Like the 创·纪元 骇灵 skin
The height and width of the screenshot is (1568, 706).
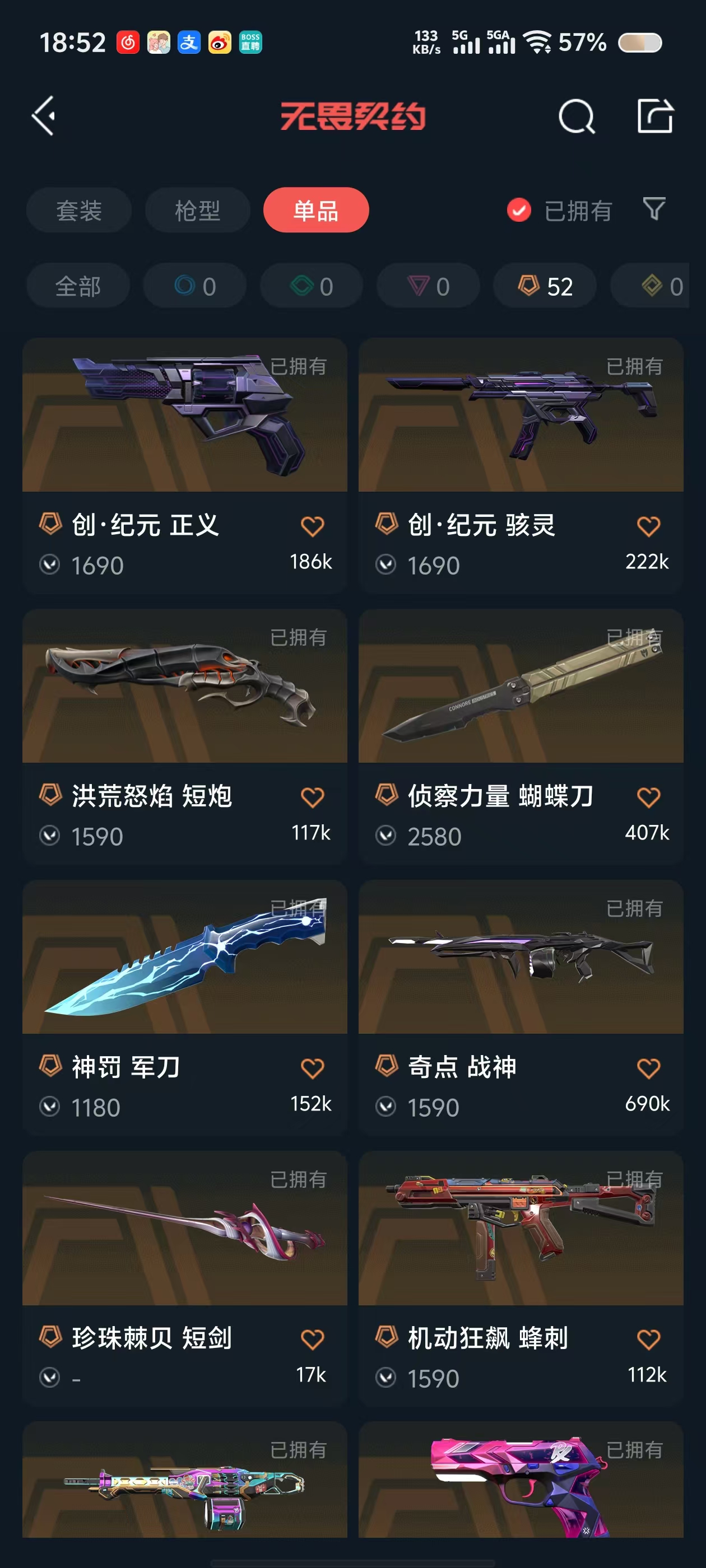pos(648,526)
